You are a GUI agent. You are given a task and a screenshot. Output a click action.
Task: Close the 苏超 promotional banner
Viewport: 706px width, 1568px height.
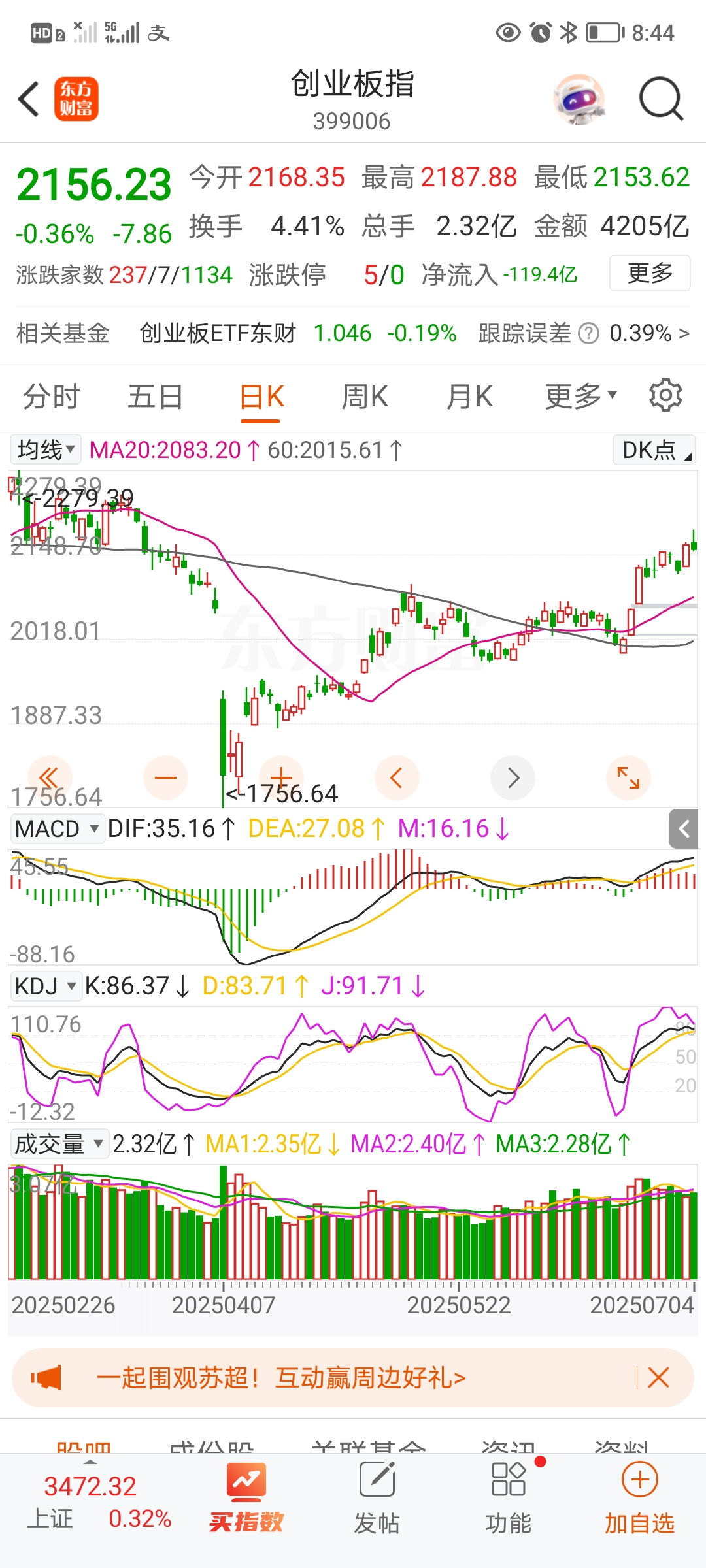(658, 1378)
